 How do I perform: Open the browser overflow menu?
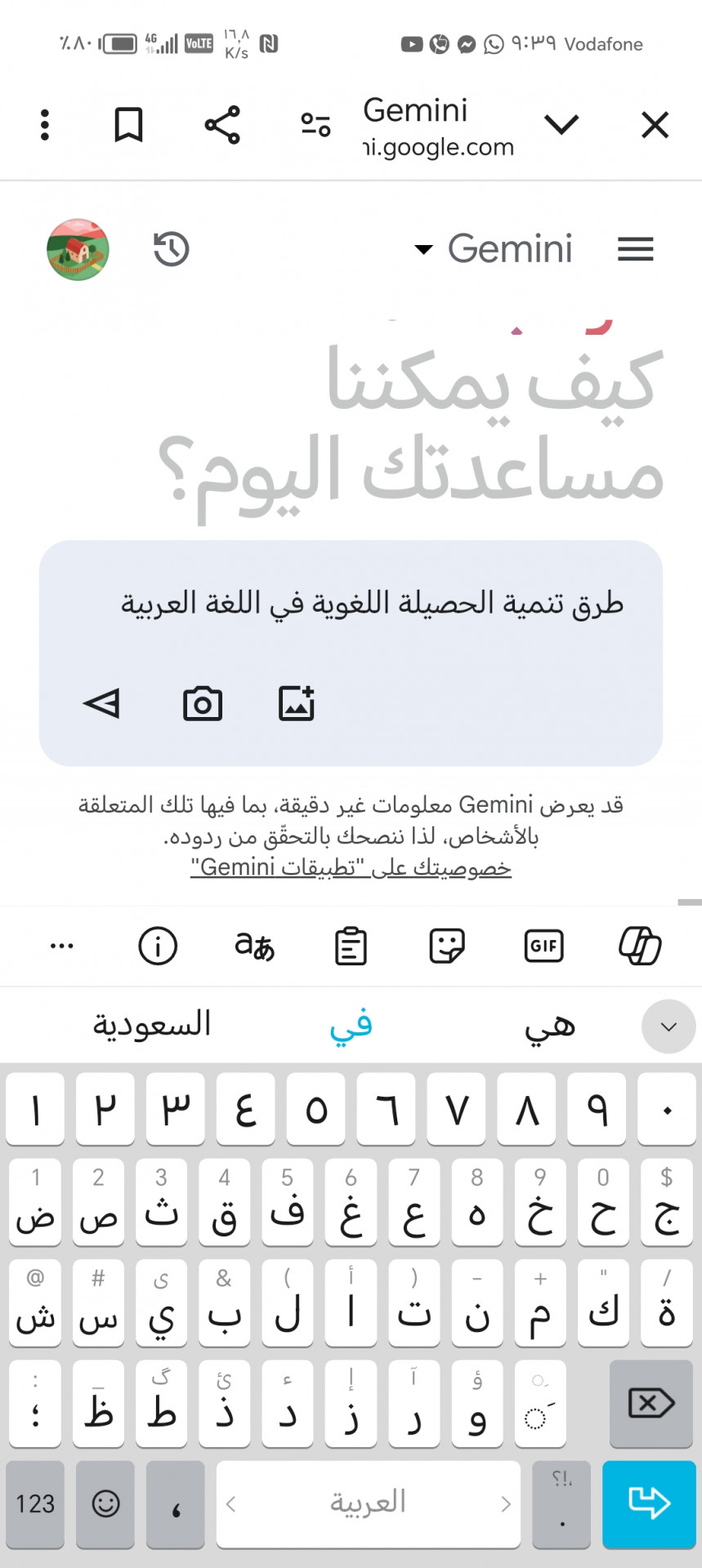pyautogui.click(x=45, y=125)
